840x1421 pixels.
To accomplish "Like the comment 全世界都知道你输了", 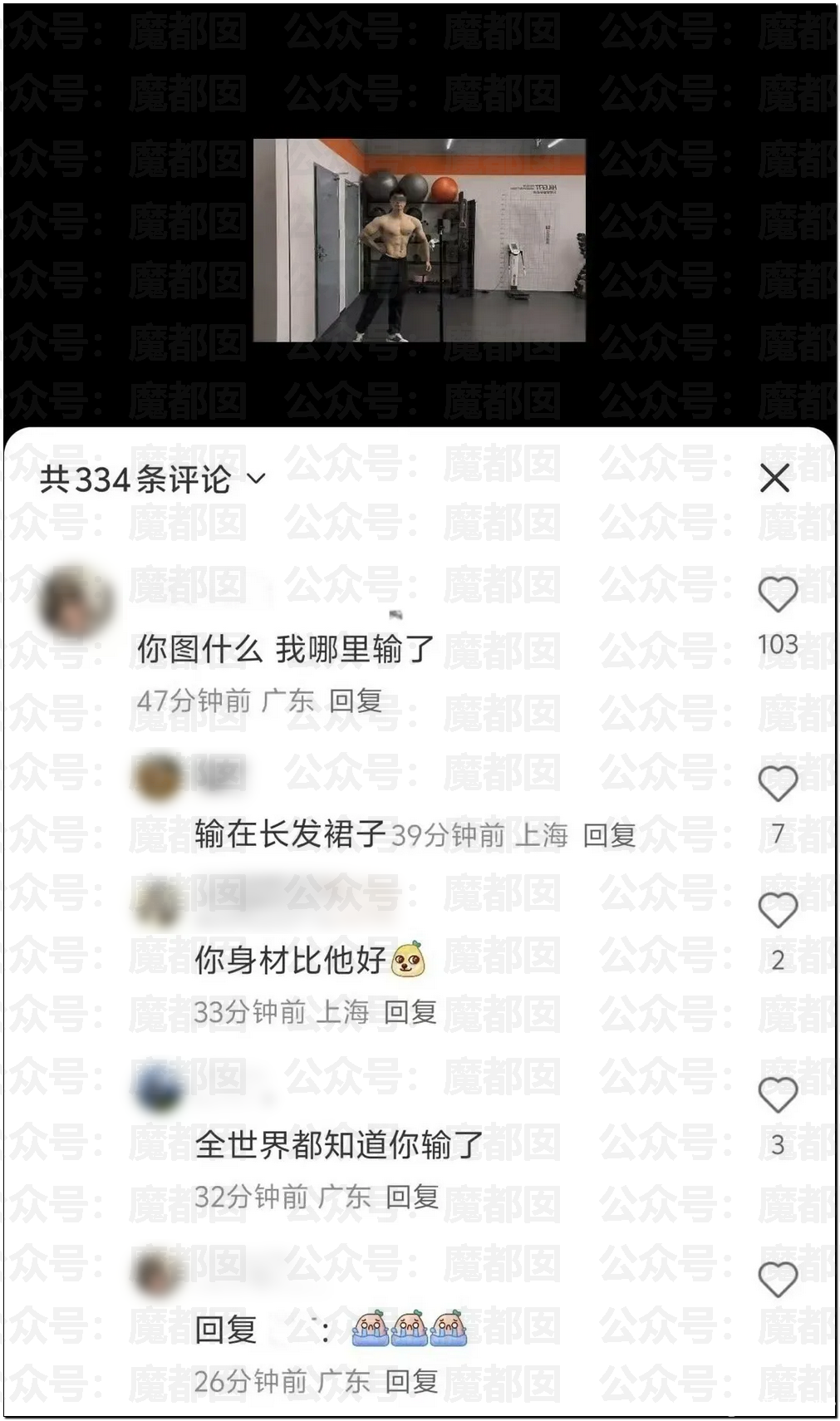I will coord(778,1094).
